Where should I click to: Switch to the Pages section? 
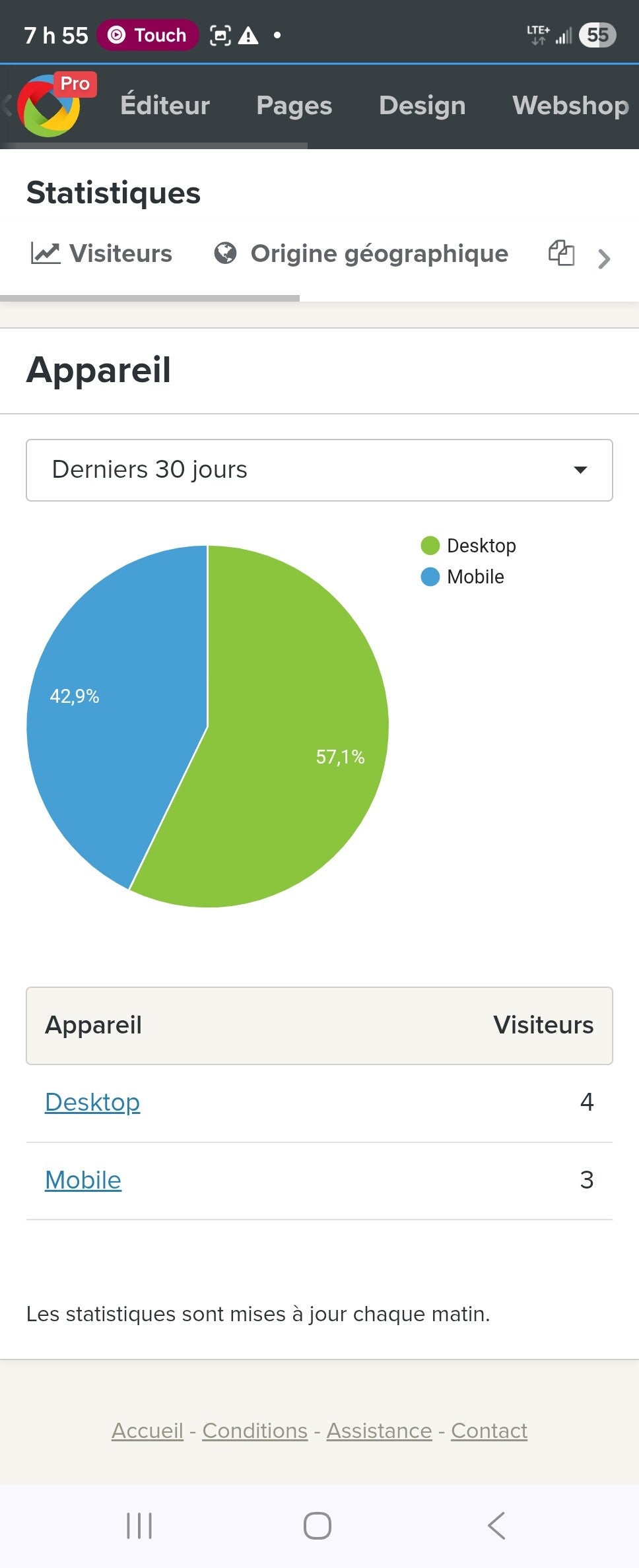click(294, 106)
